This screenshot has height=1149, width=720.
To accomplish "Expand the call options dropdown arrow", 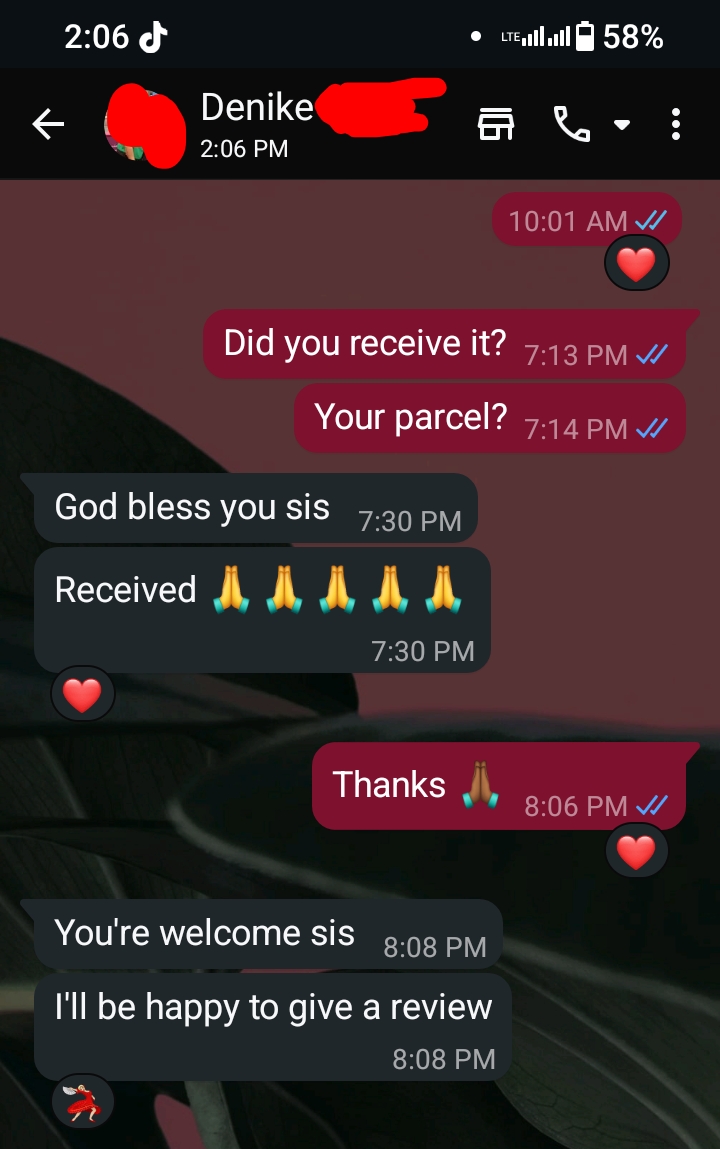I will [622, 125].
